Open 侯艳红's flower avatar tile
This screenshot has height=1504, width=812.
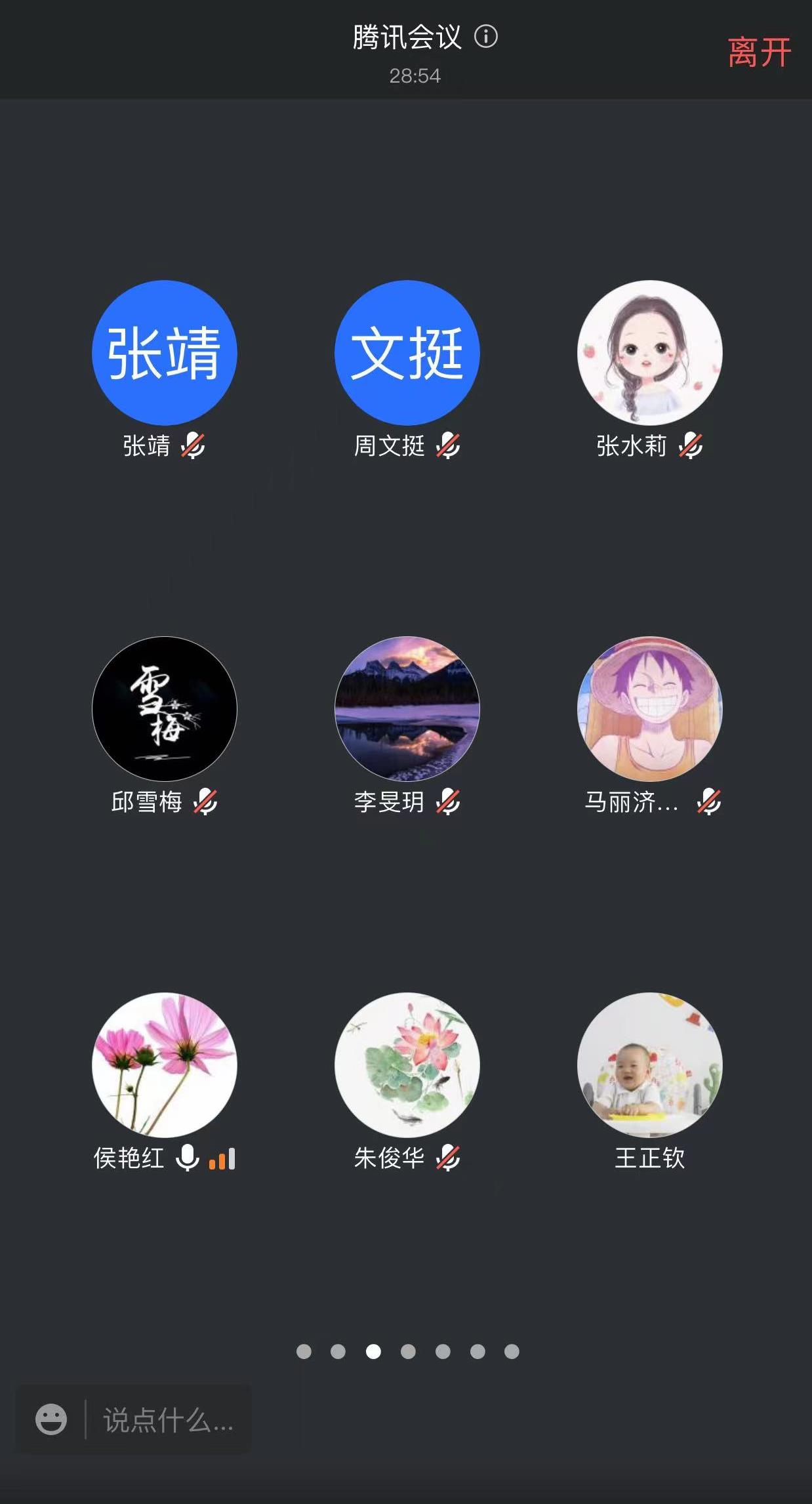tap(164, 1065)
